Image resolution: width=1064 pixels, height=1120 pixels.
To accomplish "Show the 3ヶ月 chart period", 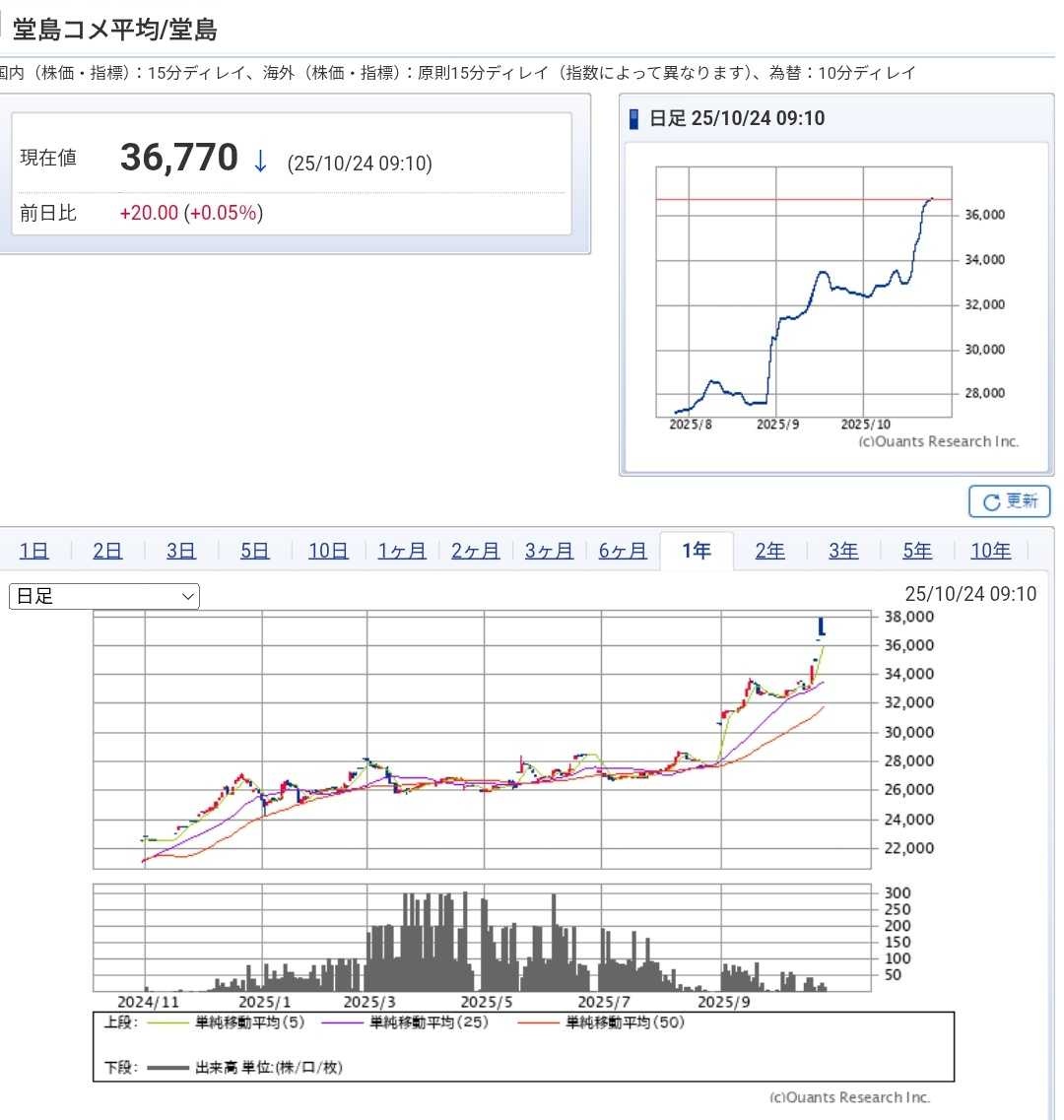I will click(549, 551).
